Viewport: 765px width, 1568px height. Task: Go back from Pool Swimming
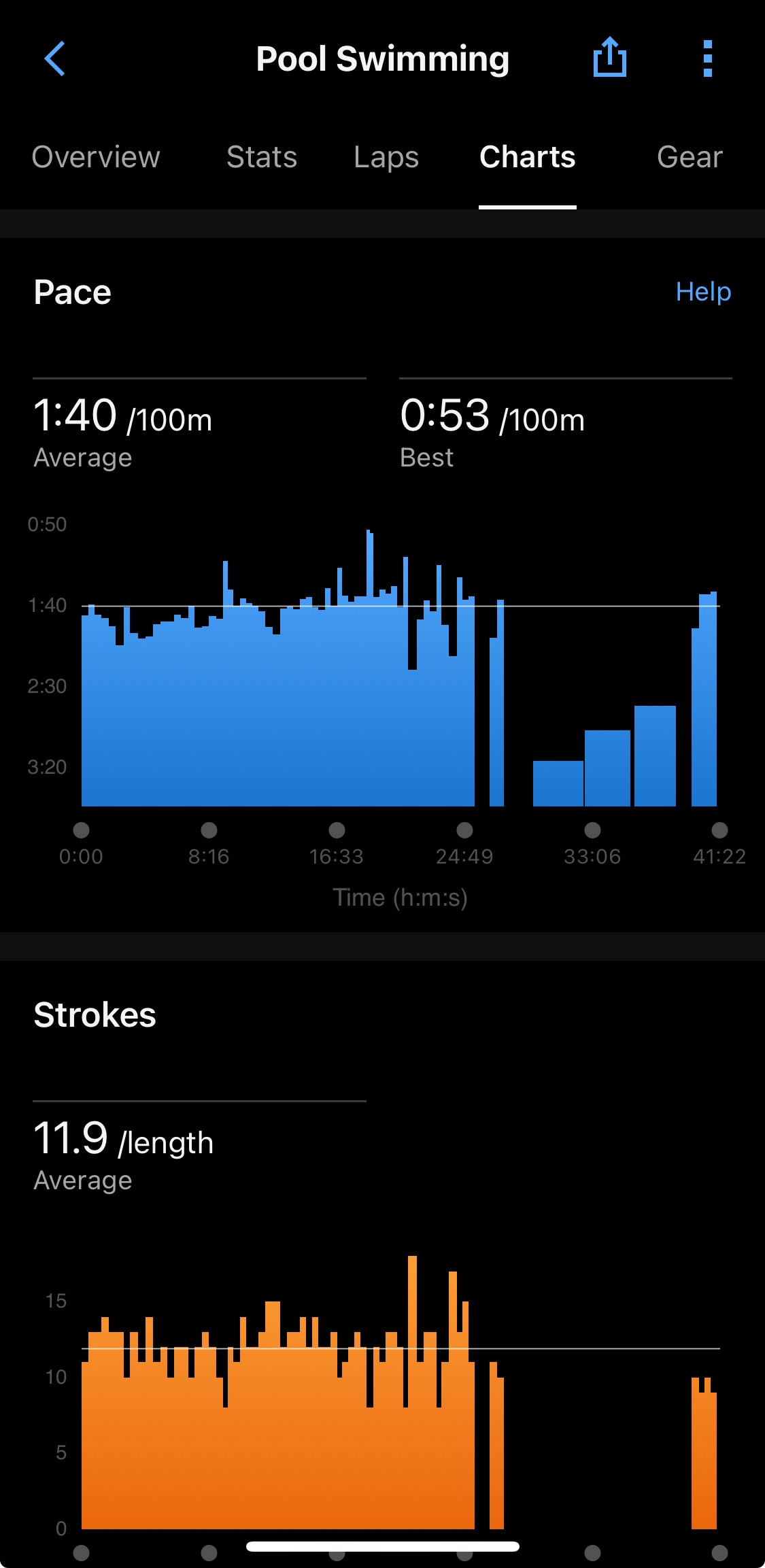[55, 58]
